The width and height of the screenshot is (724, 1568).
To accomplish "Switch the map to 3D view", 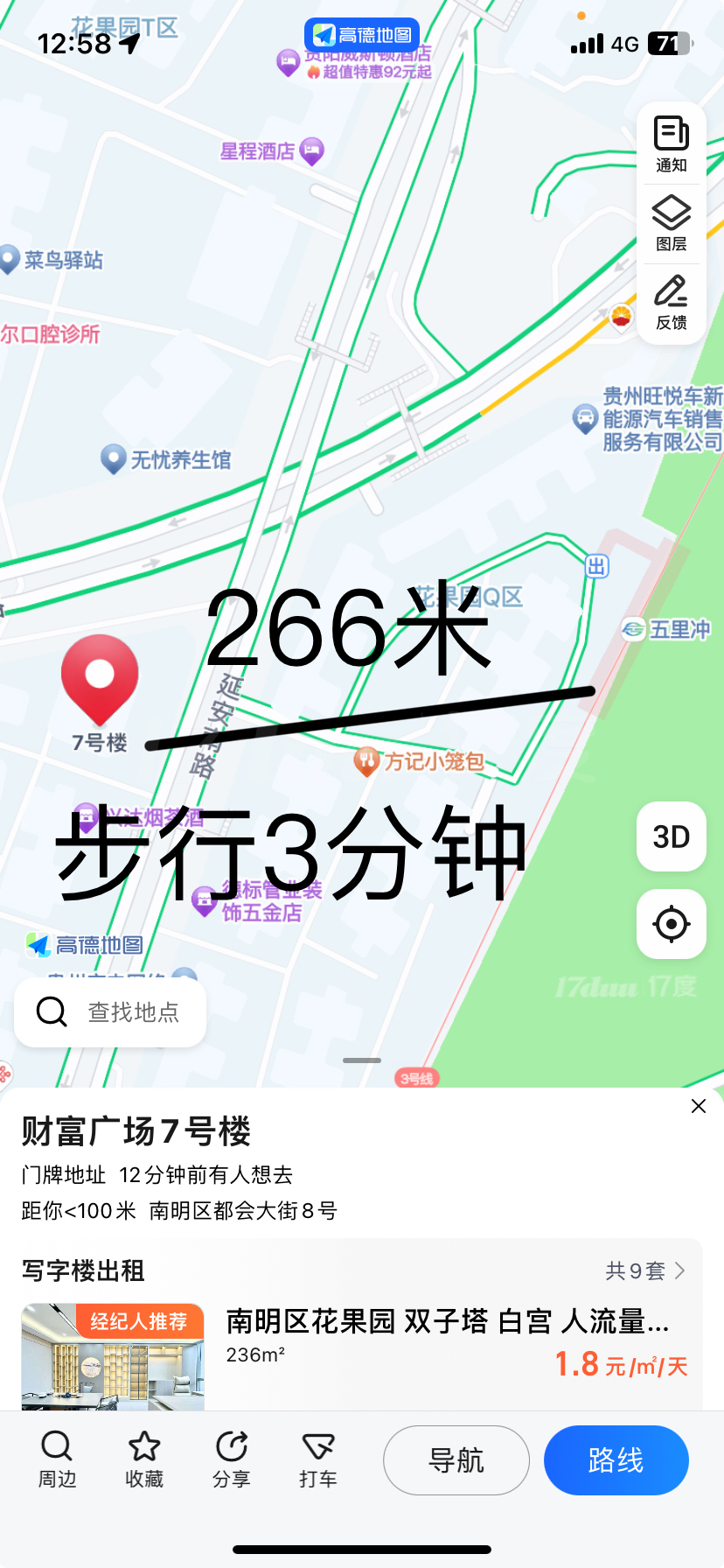I will [x=671, y=836].
